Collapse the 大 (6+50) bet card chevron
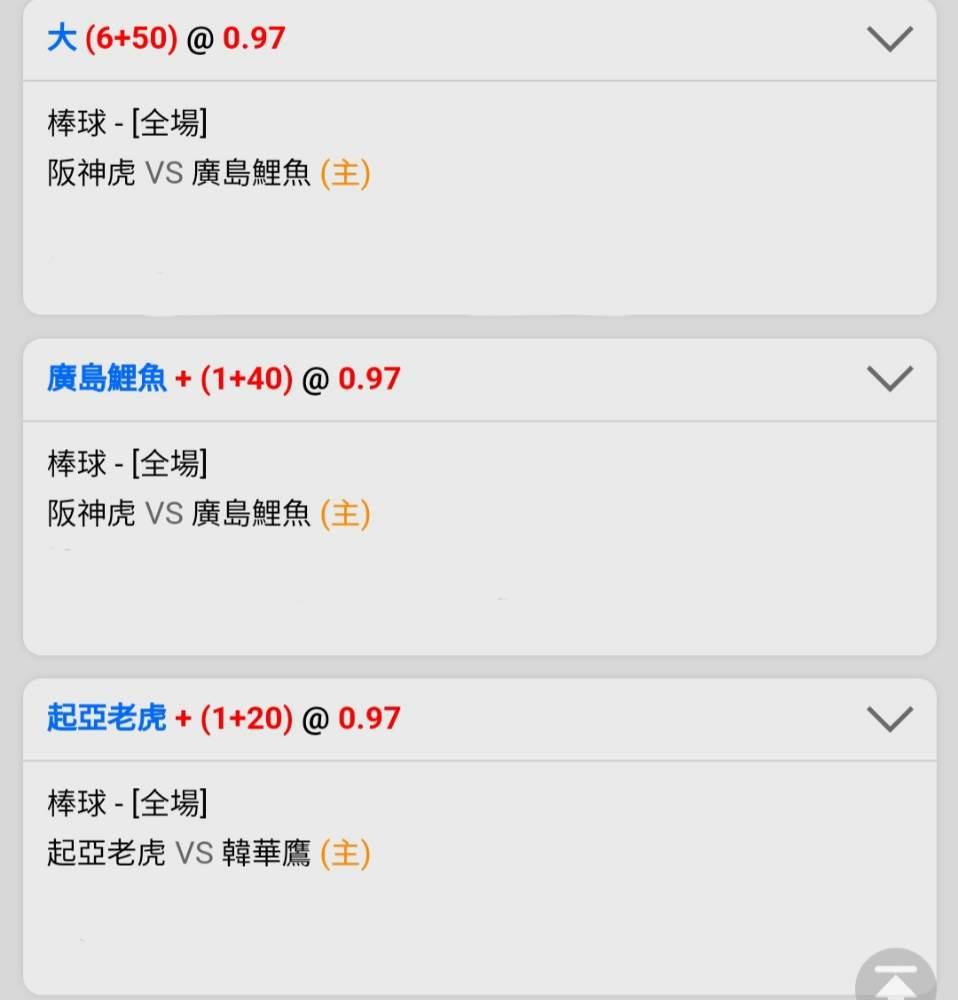958x1000 pixels. pyautogui.click(x=889, y=39)
